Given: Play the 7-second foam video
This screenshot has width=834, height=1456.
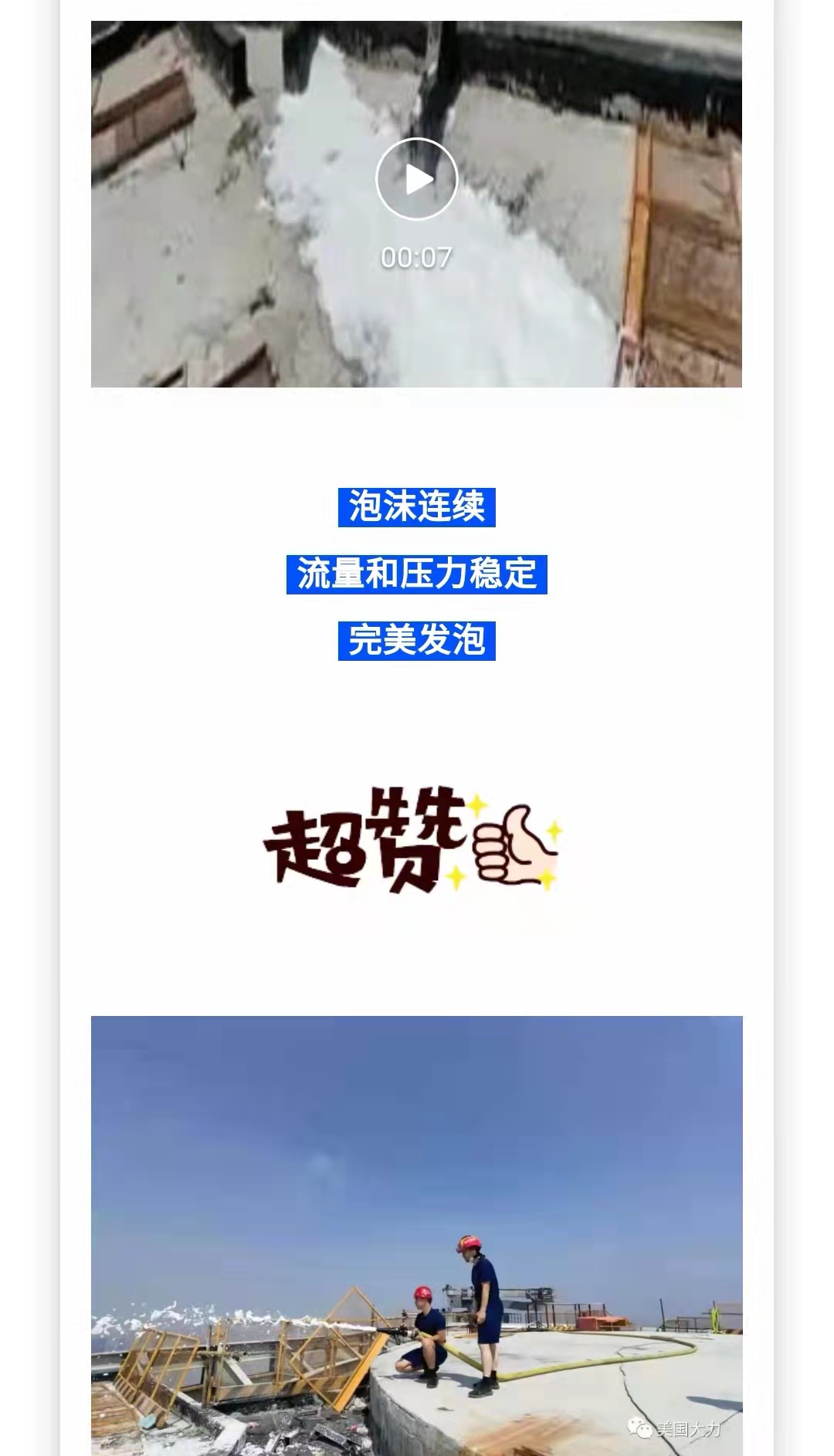Looking at the screenshot, I should [x=416, y=179].
